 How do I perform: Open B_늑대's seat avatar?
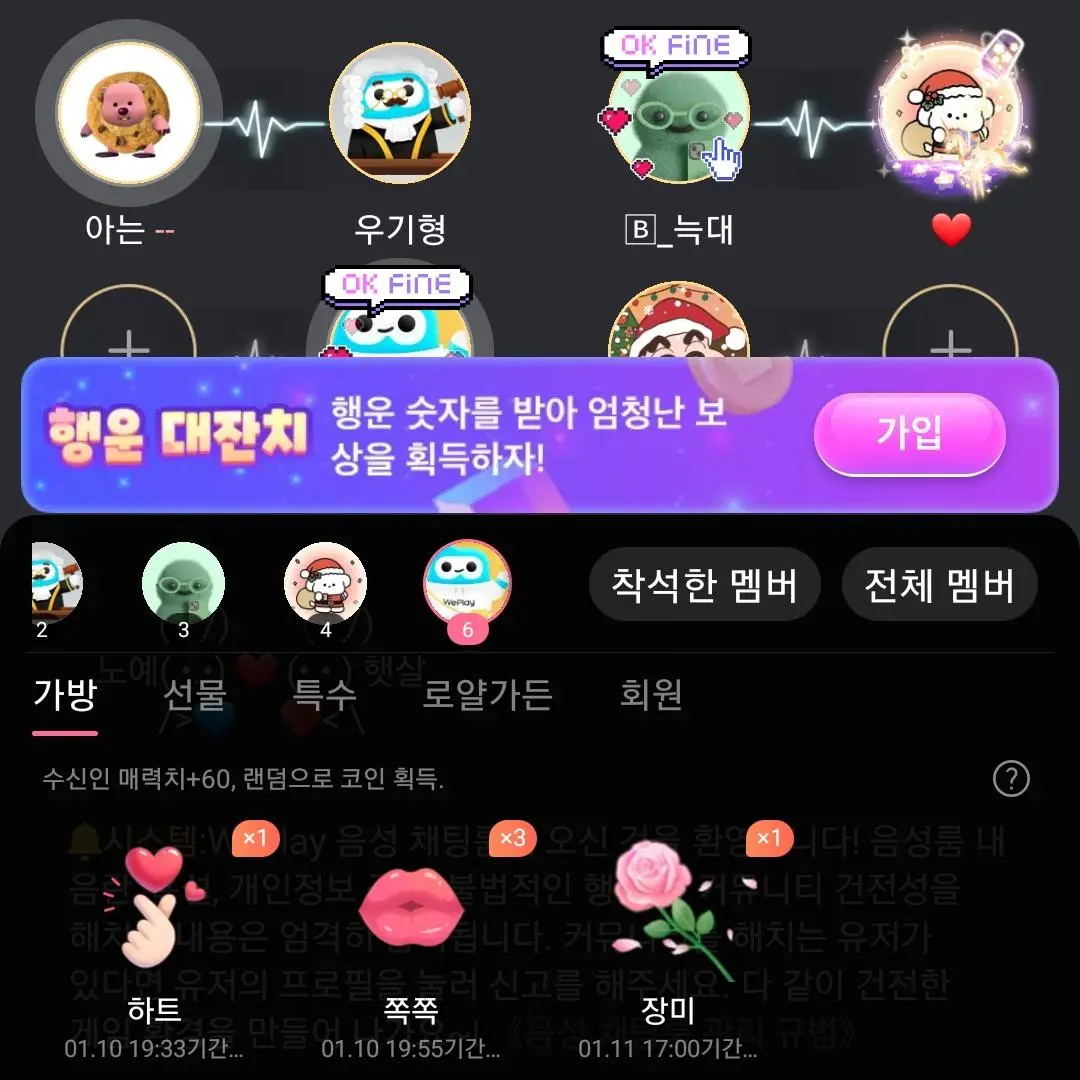click(679, 113)
